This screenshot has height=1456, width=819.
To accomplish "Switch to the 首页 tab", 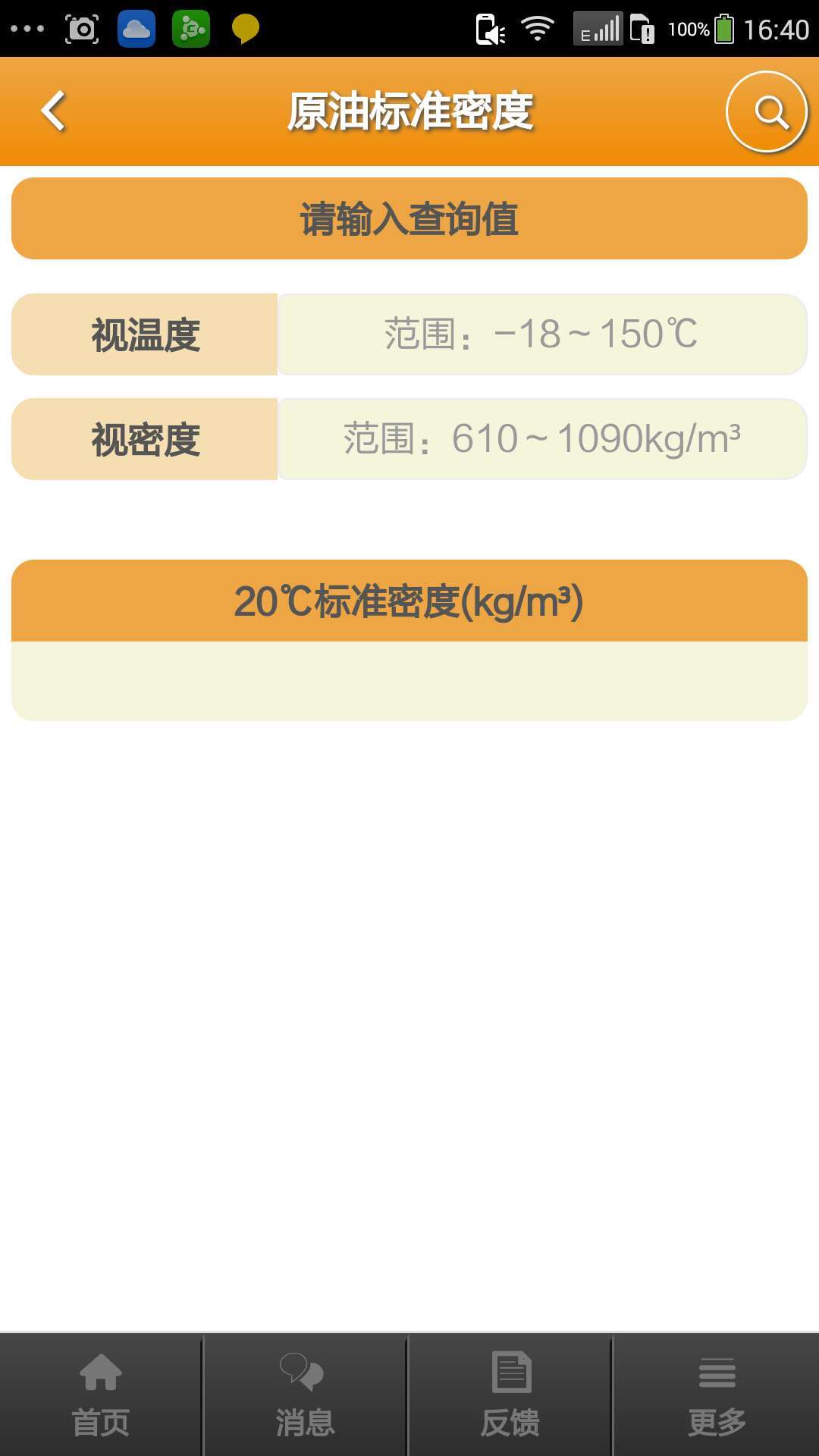I will (x=101, y=1395).
